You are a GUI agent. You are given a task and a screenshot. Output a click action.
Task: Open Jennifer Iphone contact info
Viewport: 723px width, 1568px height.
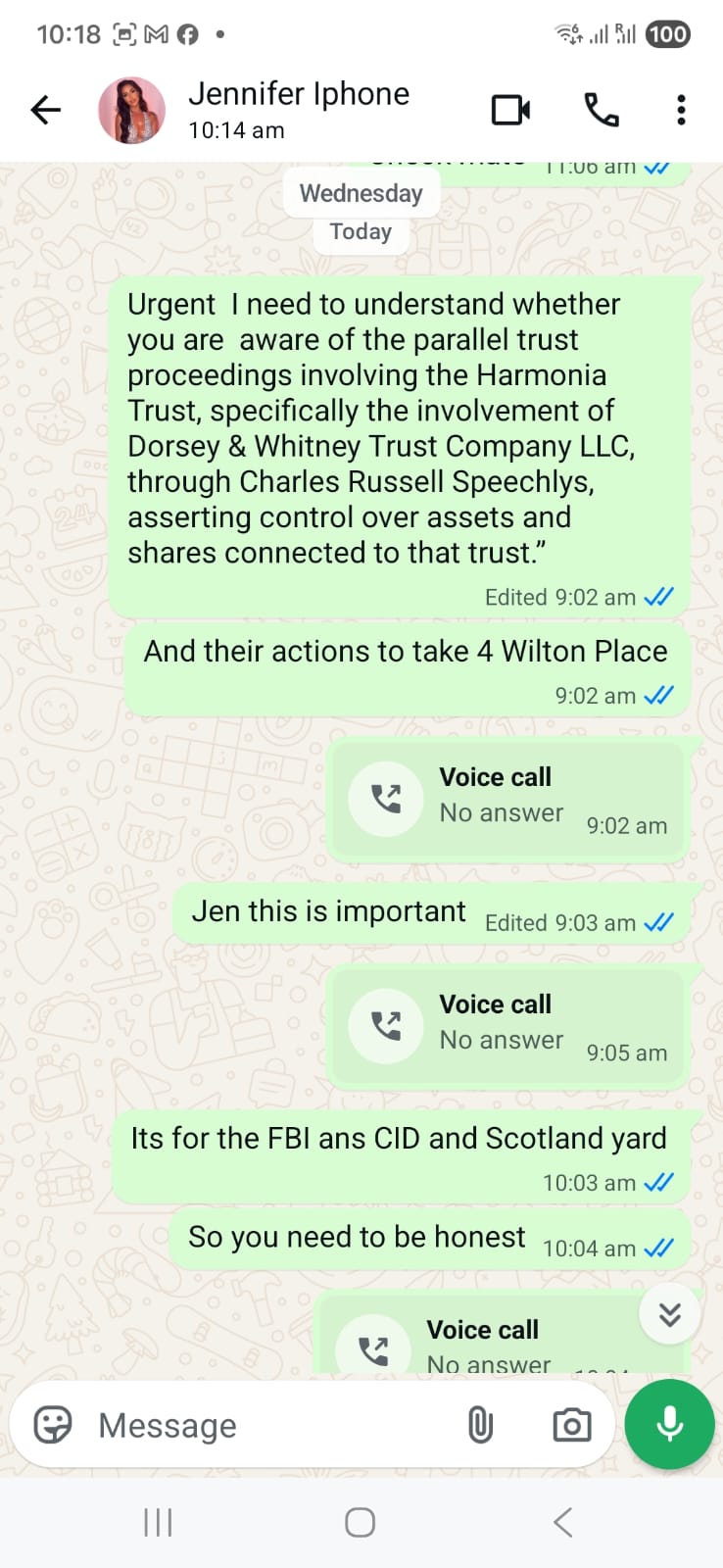(x=299, y=109)
